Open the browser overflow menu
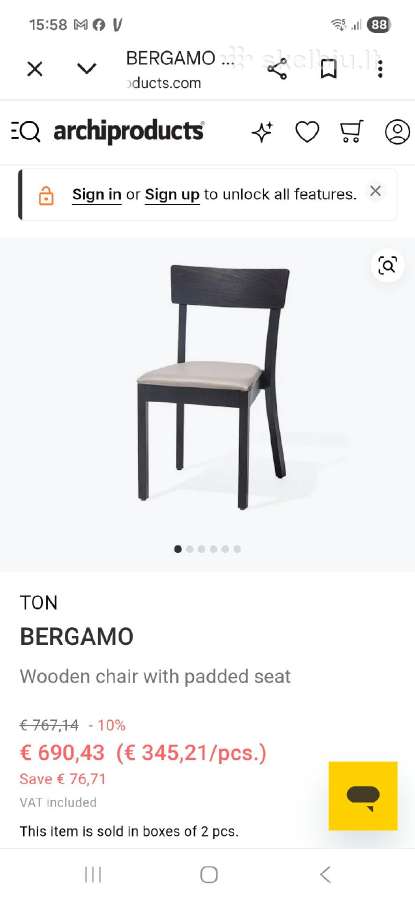Viewport: 415px width, 900px height. pyautogui.click(x=379, y=69)
